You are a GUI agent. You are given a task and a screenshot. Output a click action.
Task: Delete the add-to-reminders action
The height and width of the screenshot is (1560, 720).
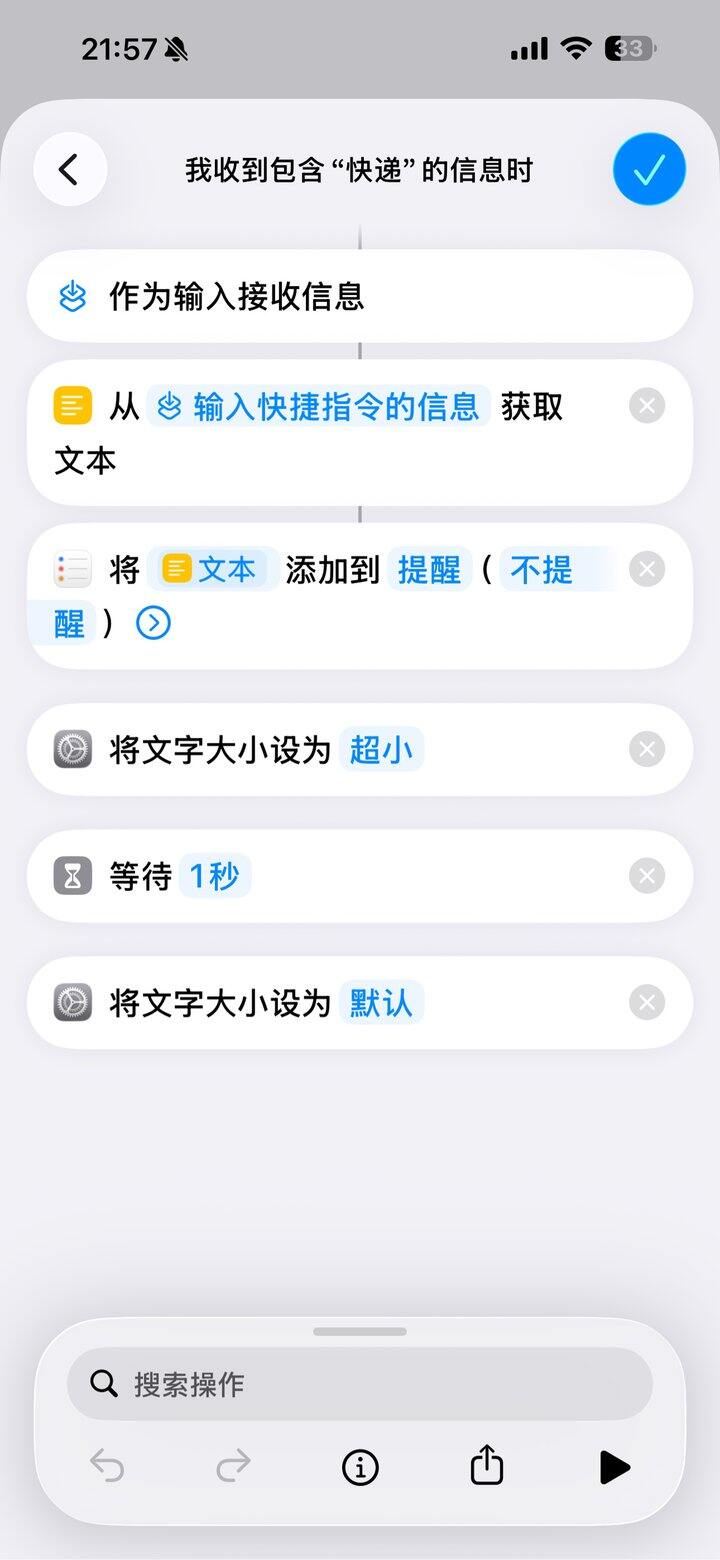[x=647, y=569]
